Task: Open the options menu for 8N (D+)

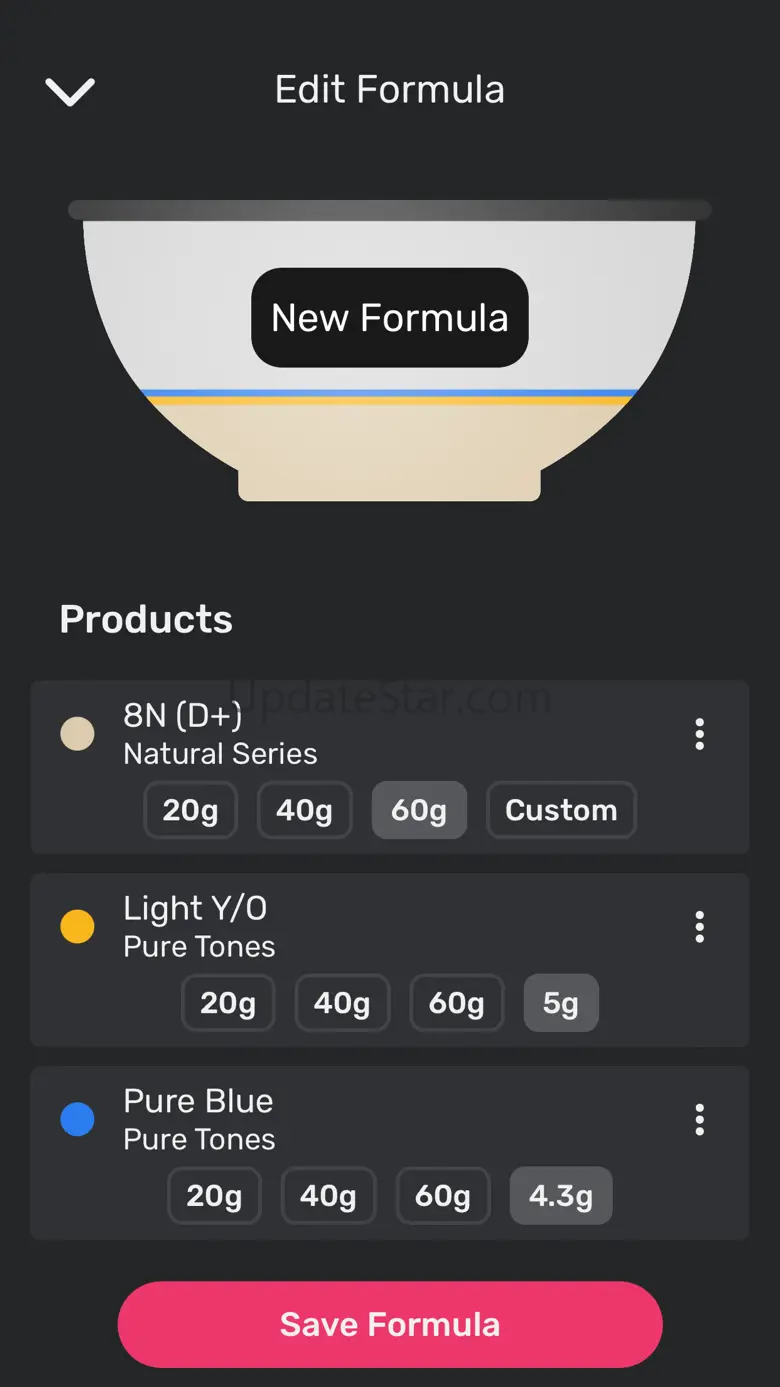Action: [x=699, y=734]
